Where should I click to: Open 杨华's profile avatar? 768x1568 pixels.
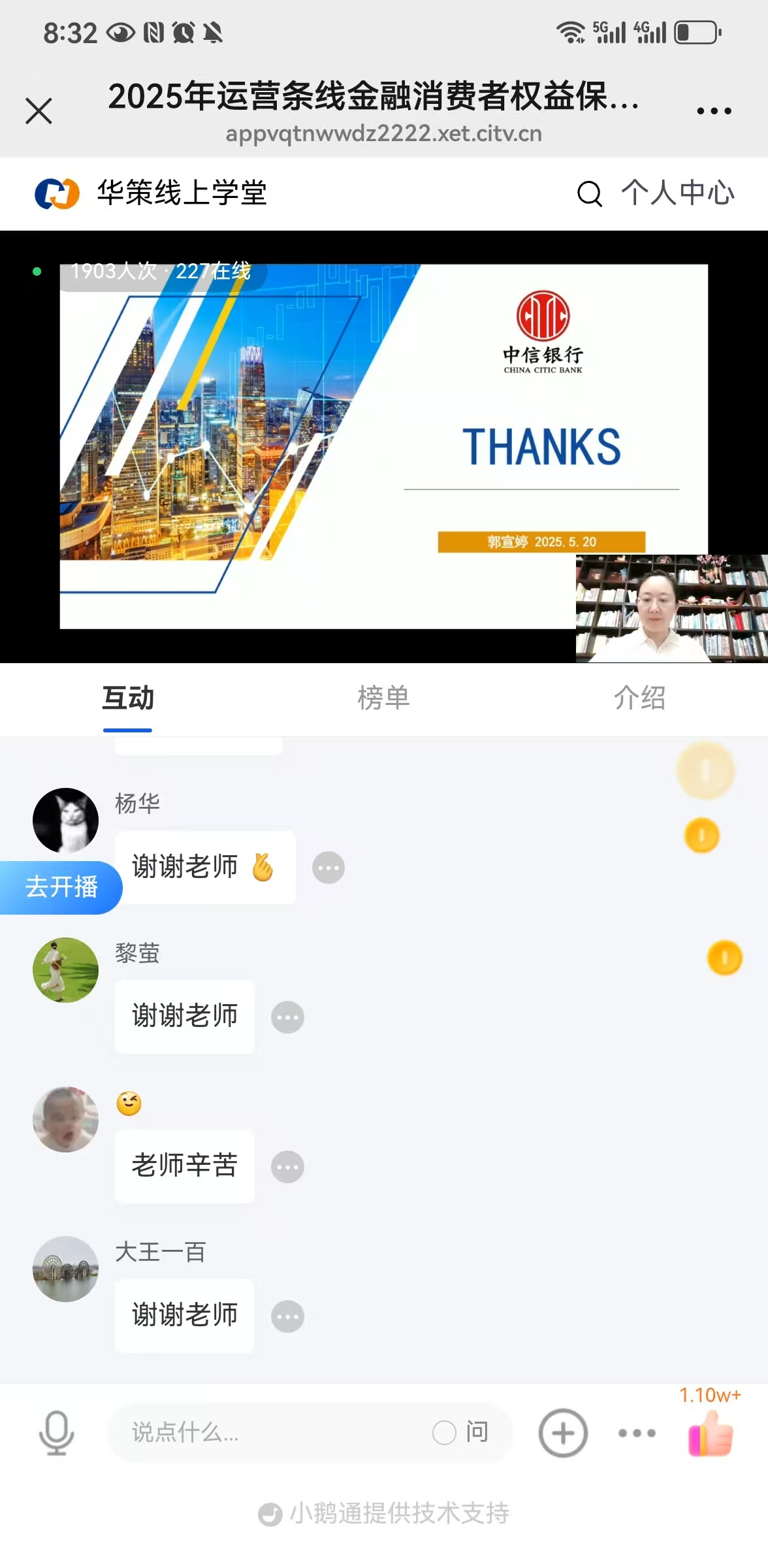[65, 821]
